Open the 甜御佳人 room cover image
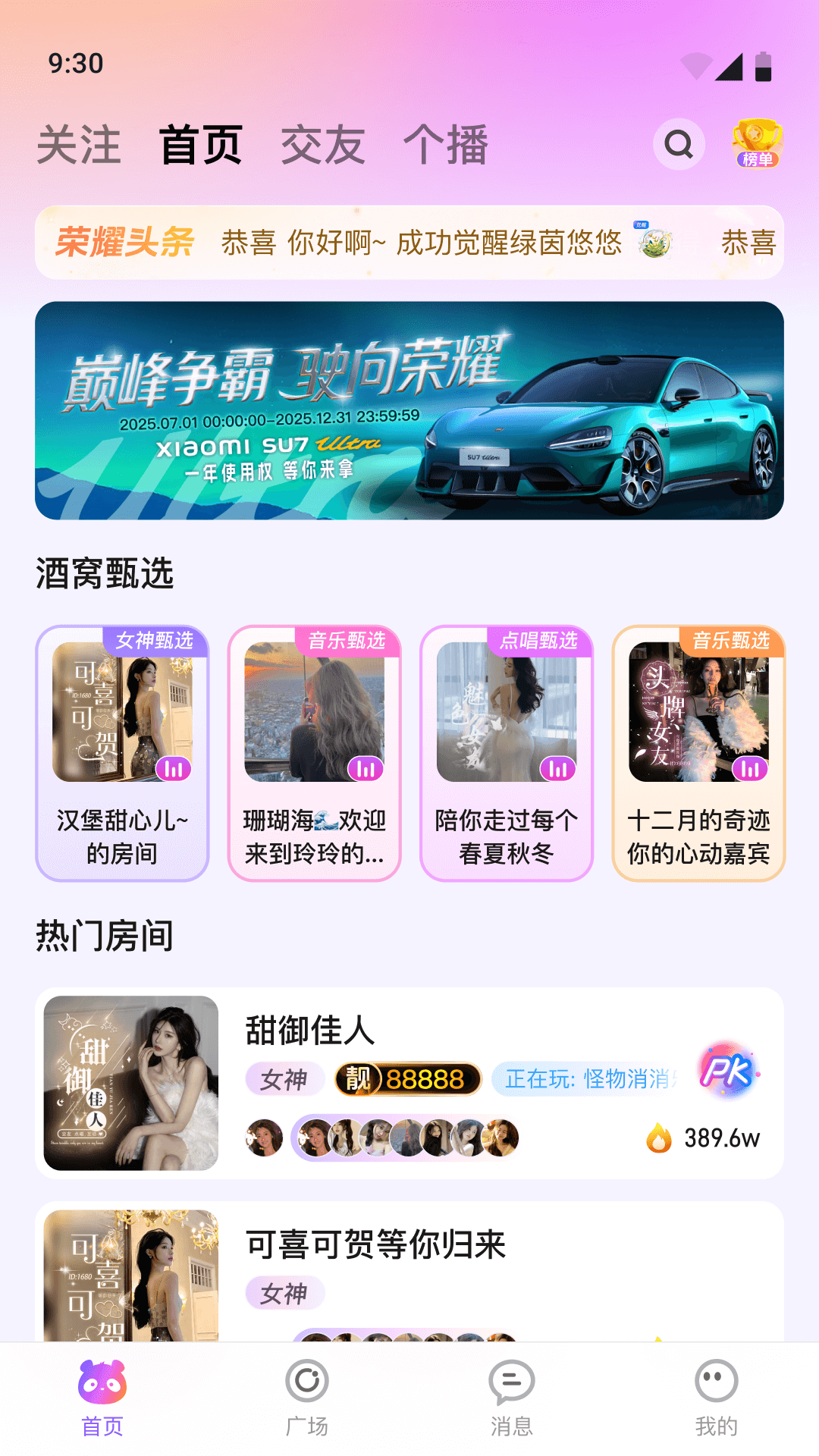Screen dimensions: 819x1456 130,1083
